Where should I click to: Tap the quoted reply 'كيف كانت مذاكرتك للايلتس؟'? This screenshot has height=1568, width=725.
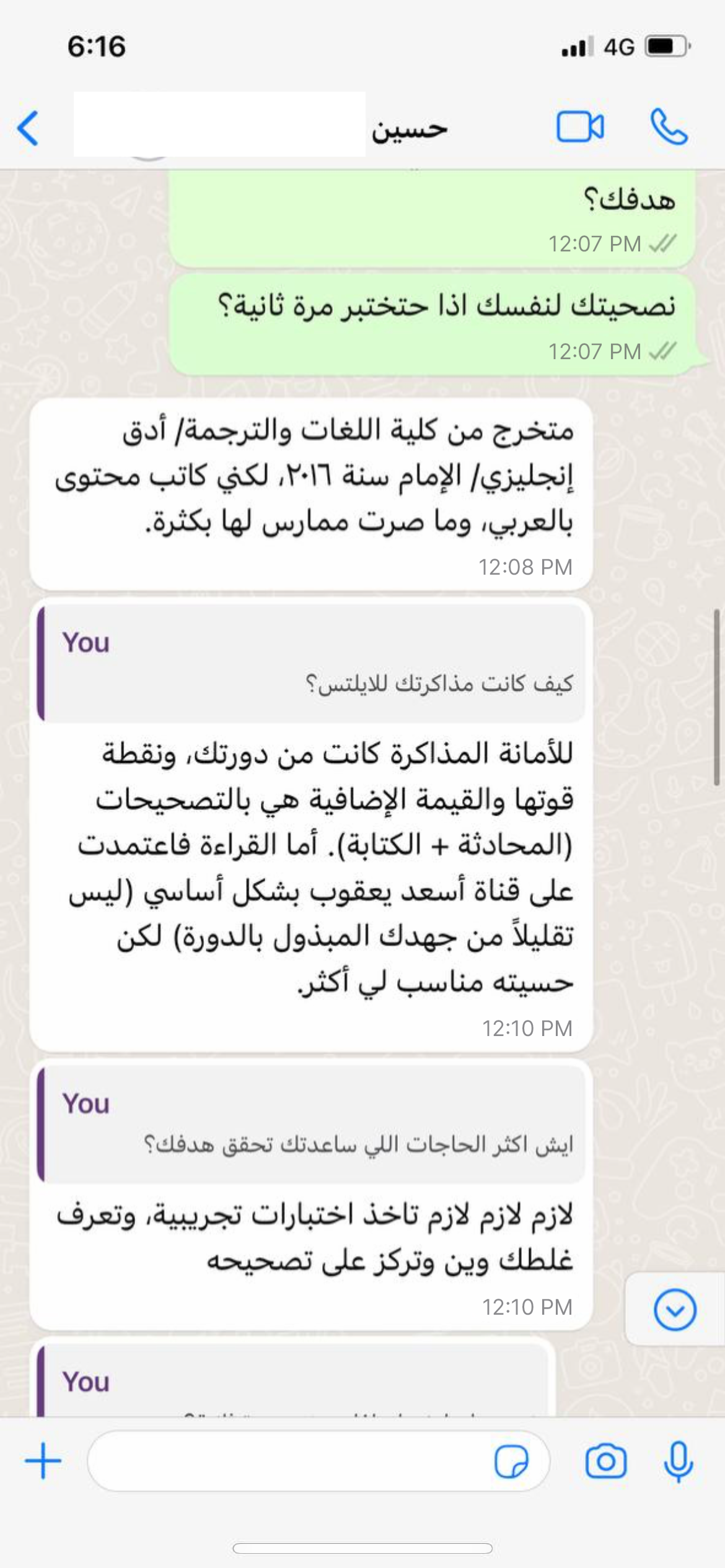click(x=313, y=664)
